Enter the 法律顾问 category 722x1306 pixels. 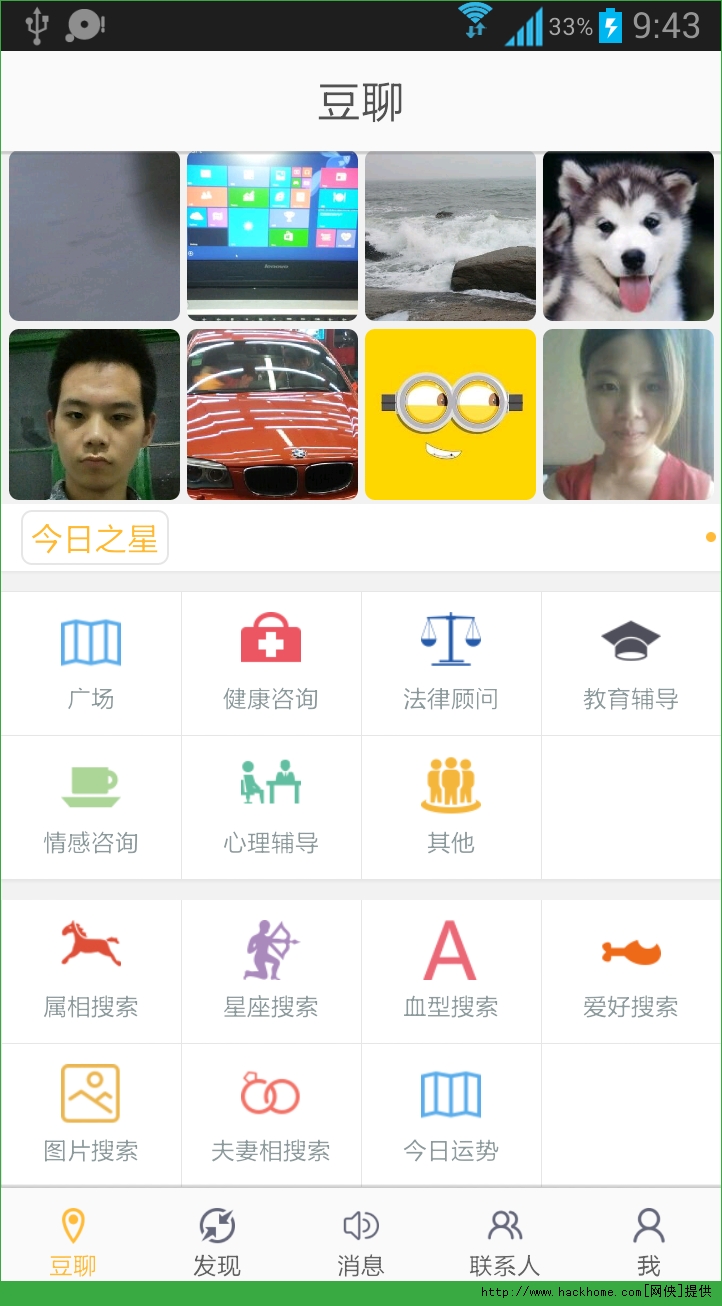tap(451, 663)
